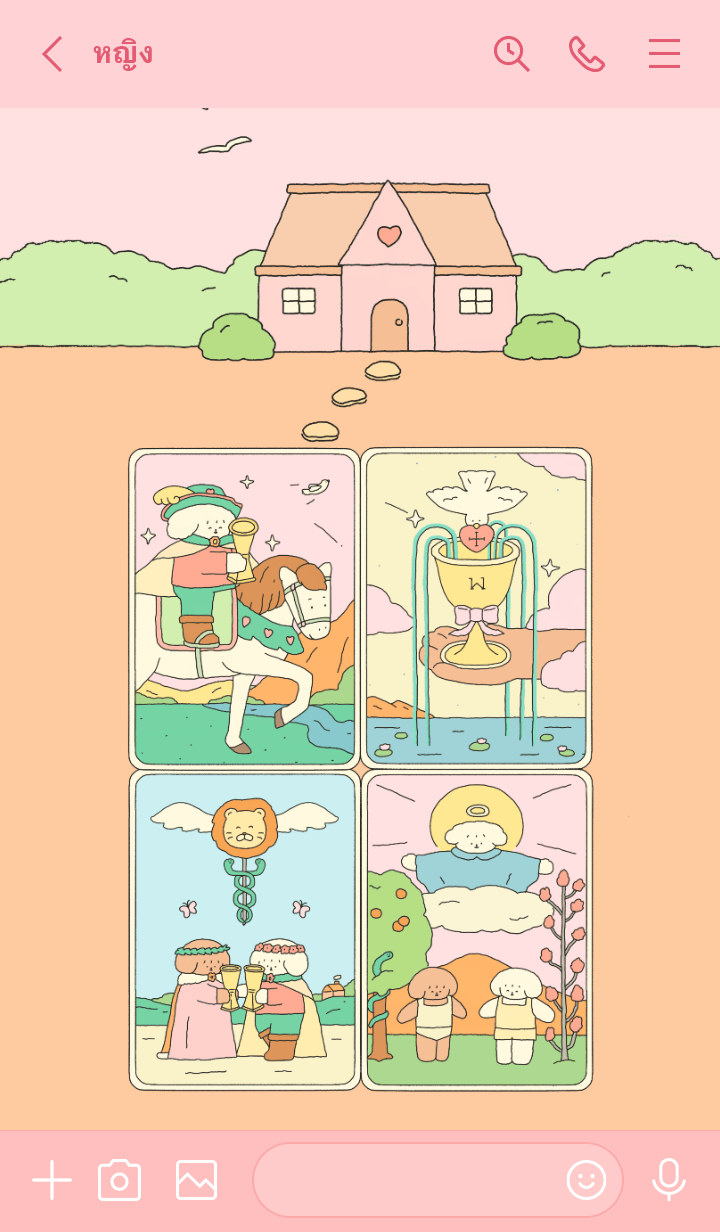Go back from the chat with หญิง
This screenshot has height=1232, width=720.
pyautogui.click(x=52, y=54)
